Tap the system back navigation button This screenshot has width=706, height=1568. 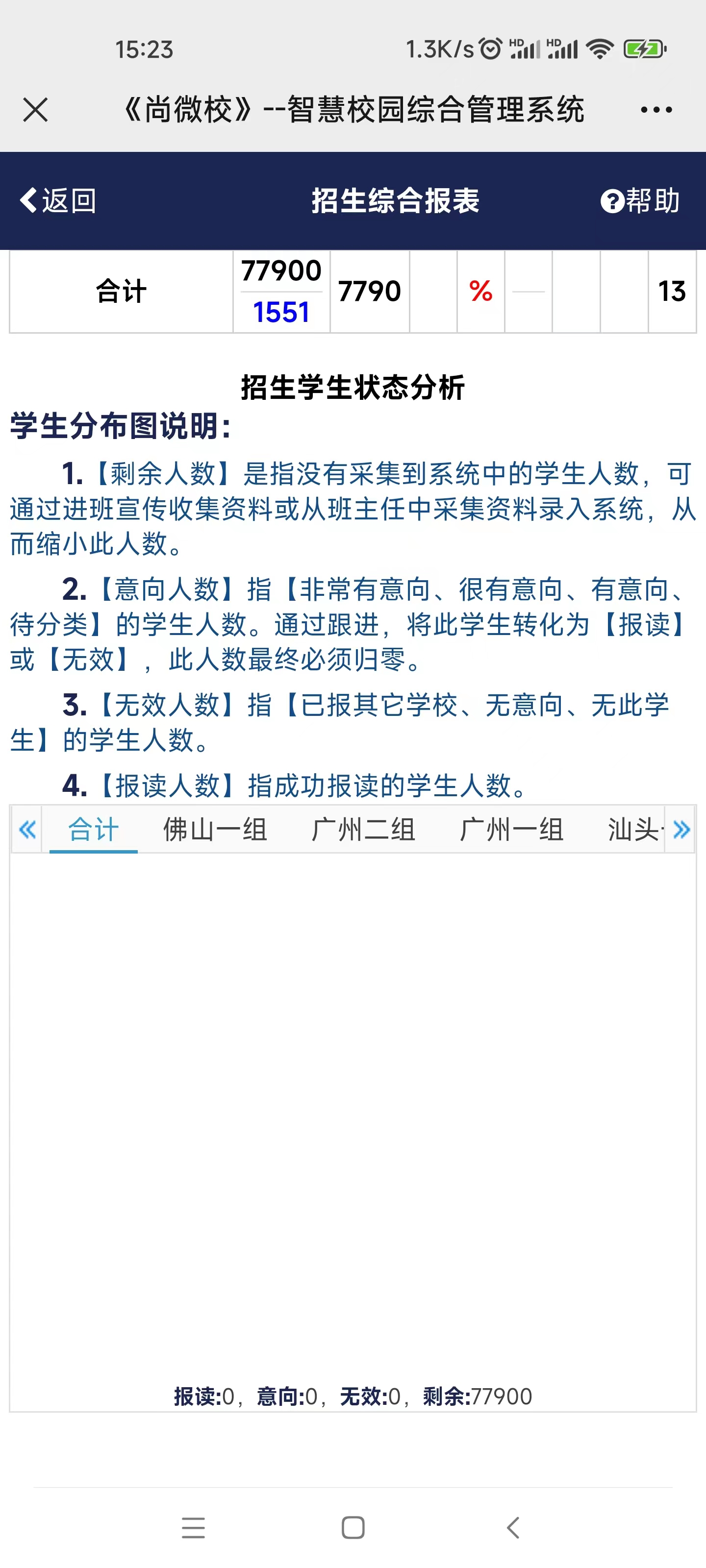513,1527
